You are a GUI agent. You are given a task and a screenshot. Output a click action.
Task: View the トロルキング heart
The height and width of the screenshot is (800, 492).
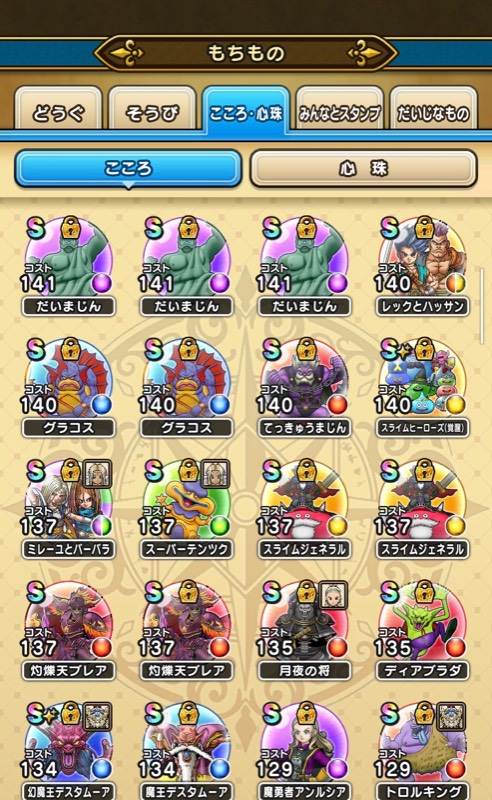click(423, 750)
